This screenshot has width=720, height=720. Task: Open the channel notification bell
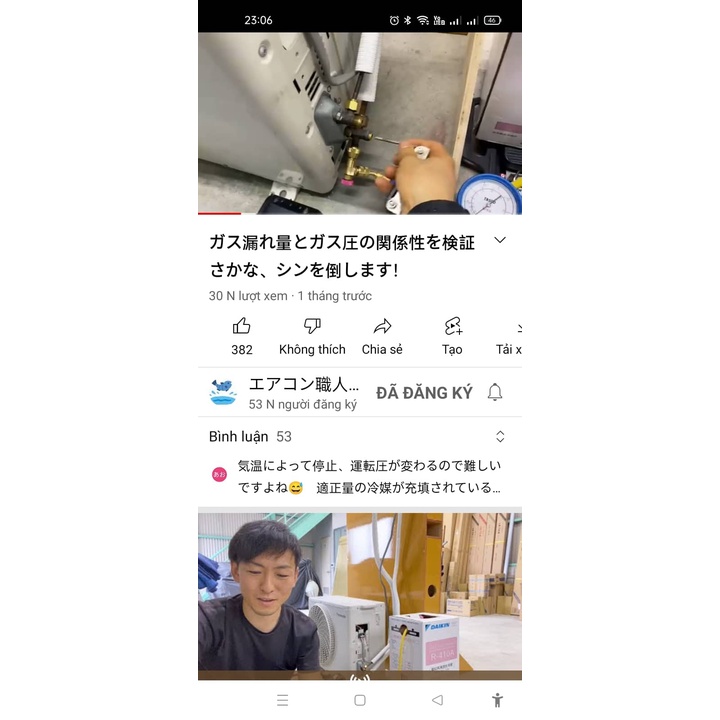click(x=494, y=393)
